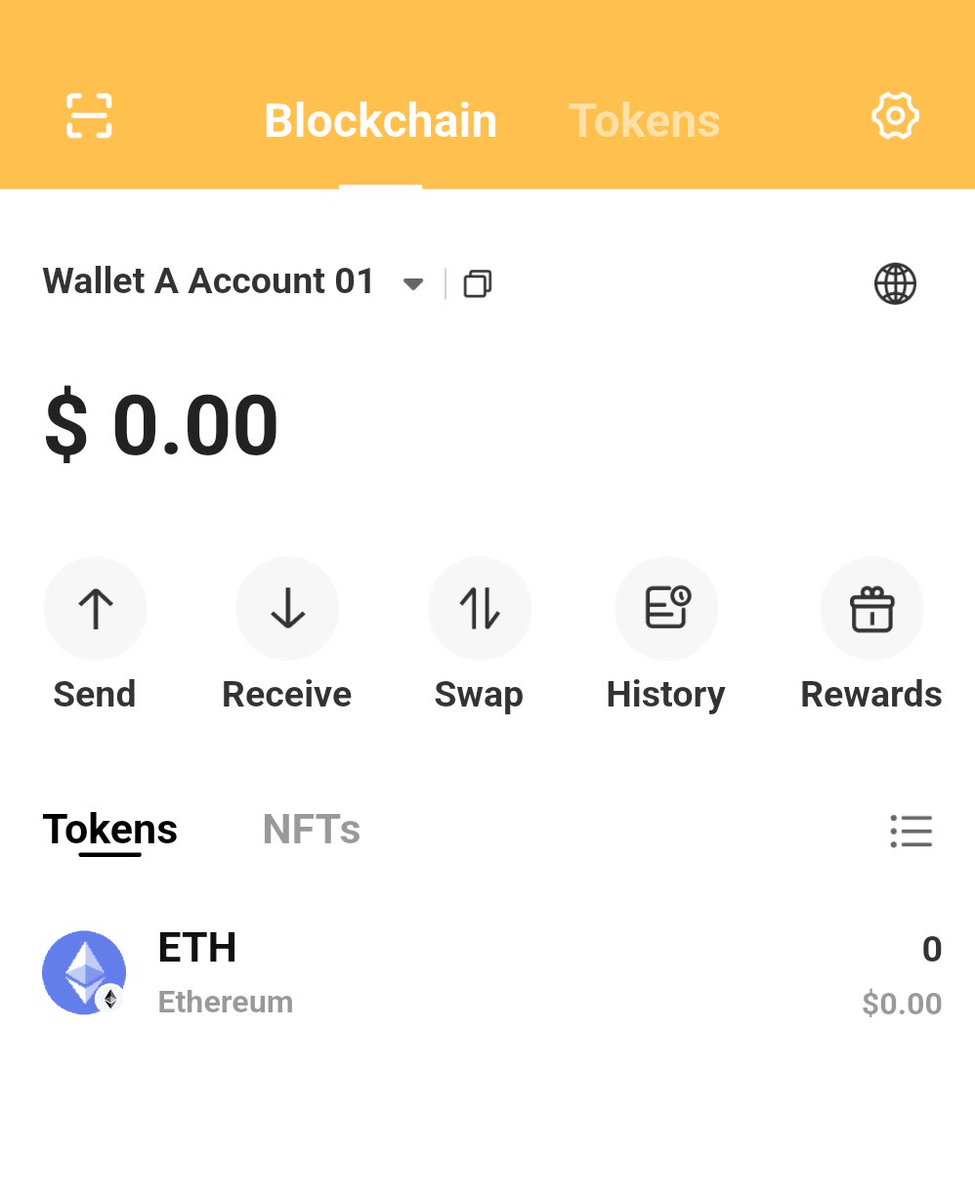975x1200 pixels.
Task: Open the Swap feature
Action: click(479, 608)
